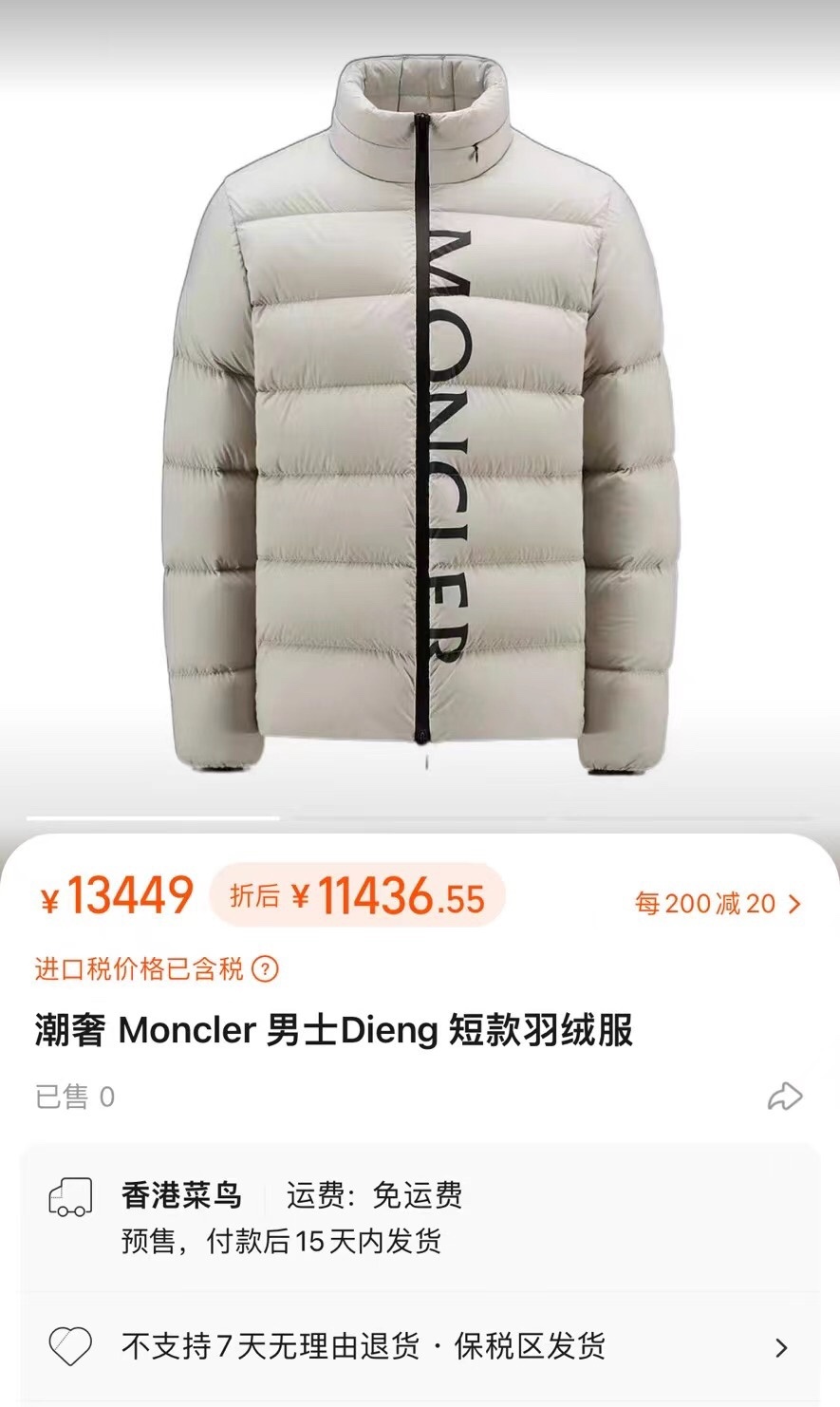Open the 香港菜鸟 shipping information row
Image resolution: width=840 pixels, height=1407 pixels.
click(420, 1217)
